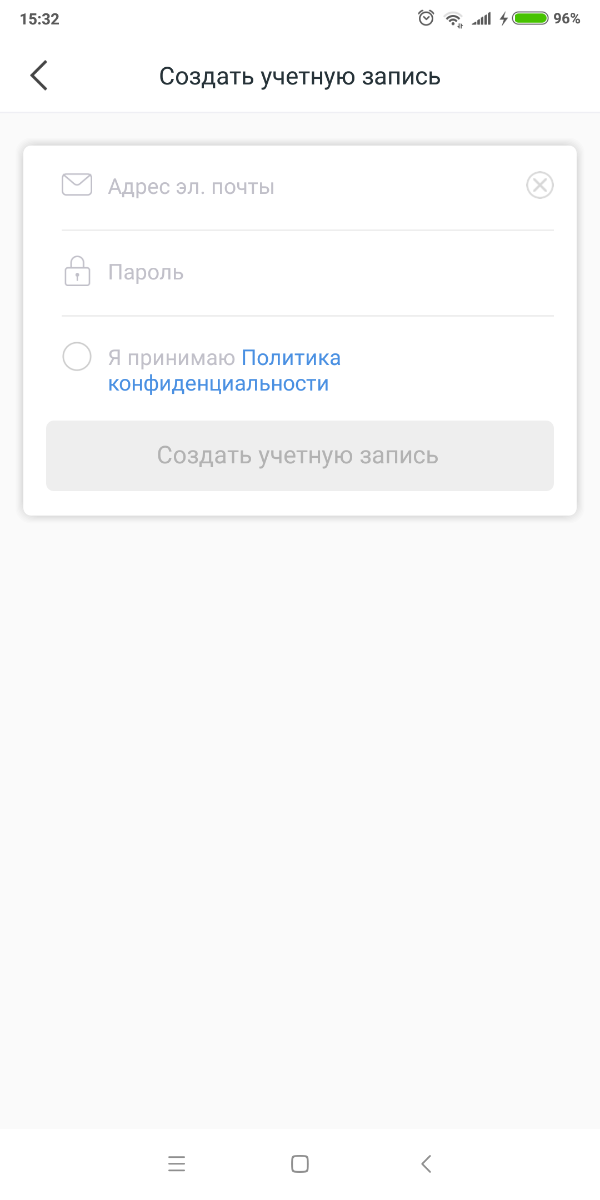Screen dimensions: 600x1200
Task: Go back using the top-left arrow
Action: (39, 76)
